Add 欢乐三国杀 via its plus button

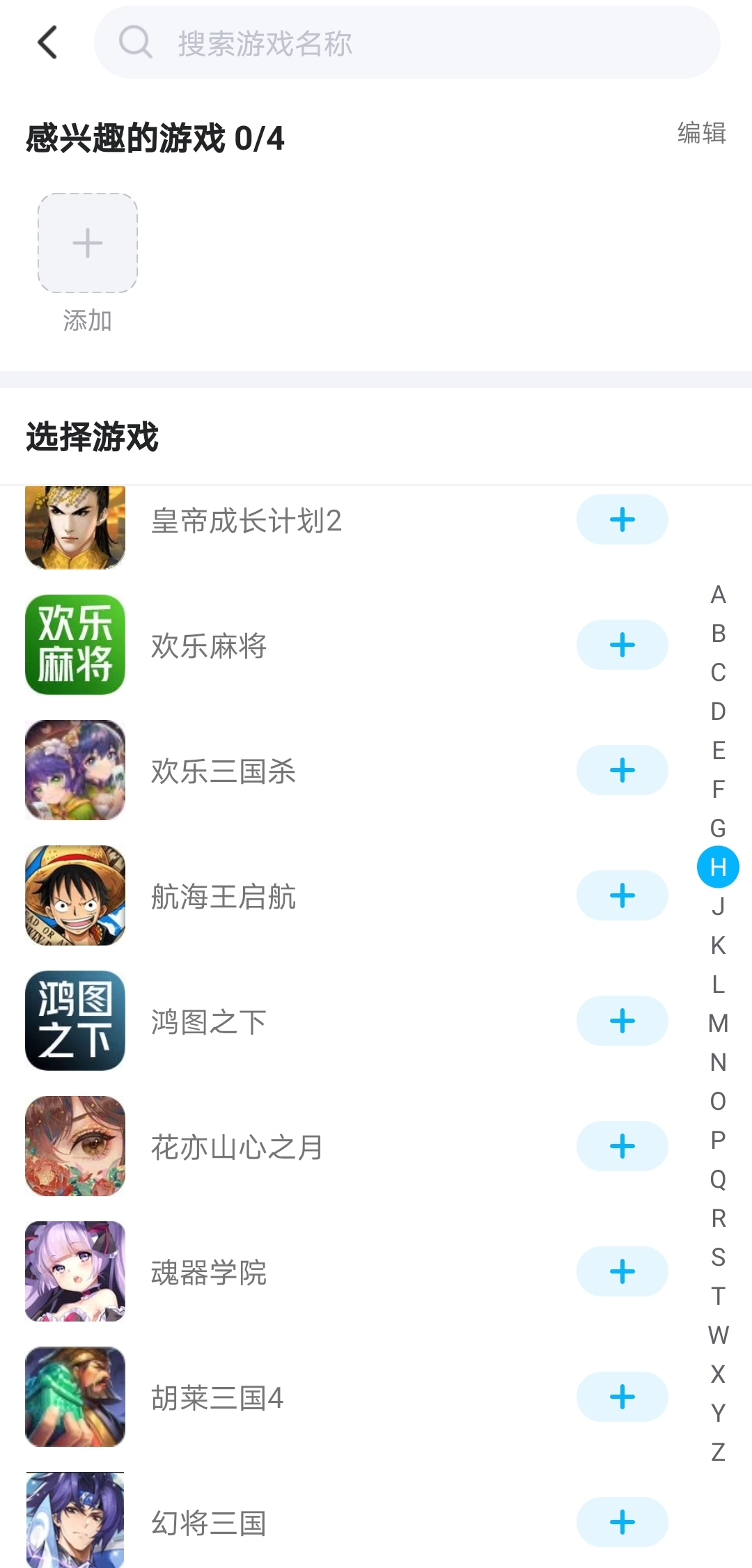click(x=622, y=770)
